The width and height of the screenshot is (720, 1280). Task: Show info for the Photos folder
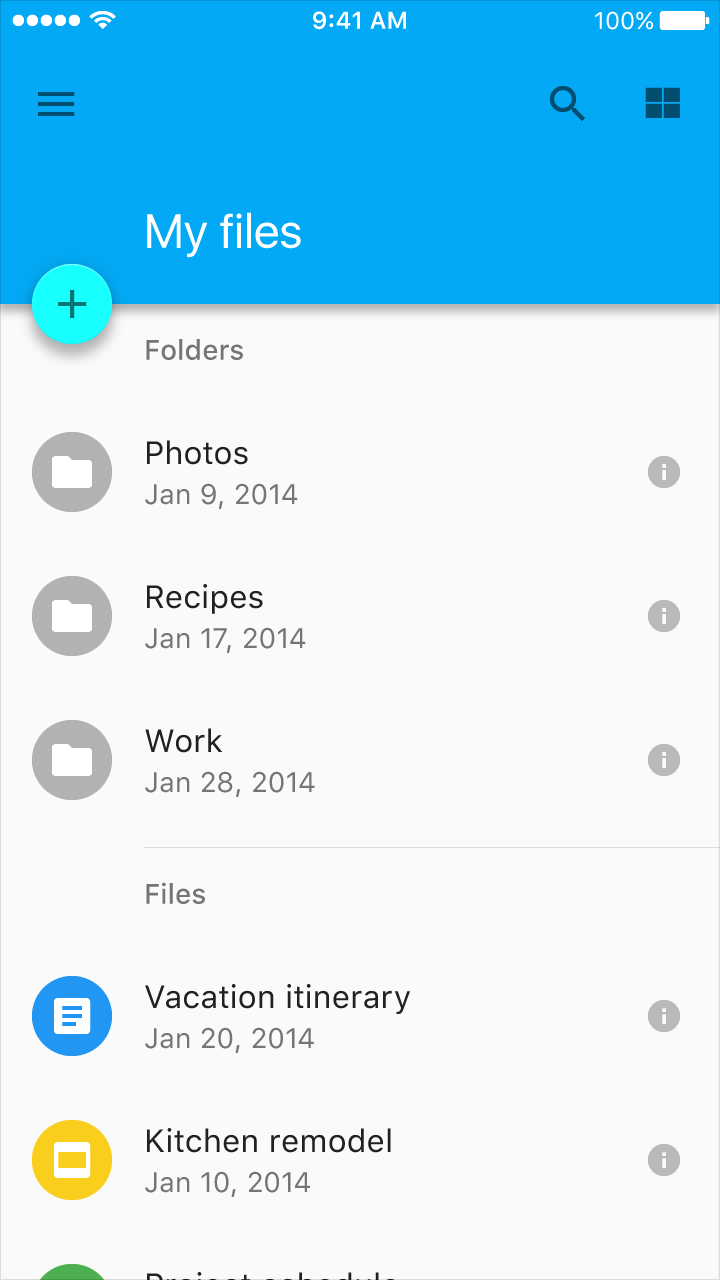(664, 472)
